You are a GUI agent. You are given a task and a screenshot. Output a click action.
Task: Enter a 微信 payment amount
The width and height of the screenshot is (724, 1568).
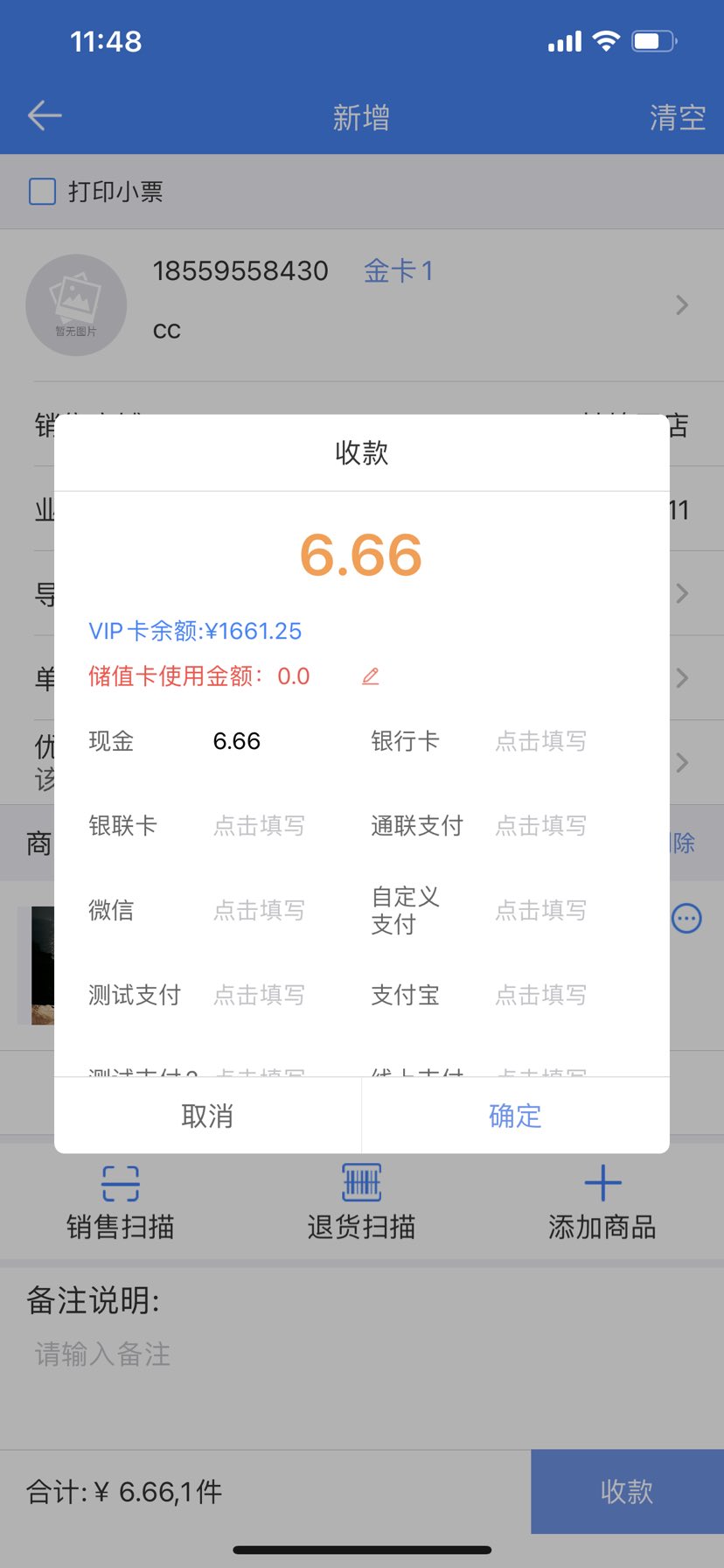tap(259, 910)
